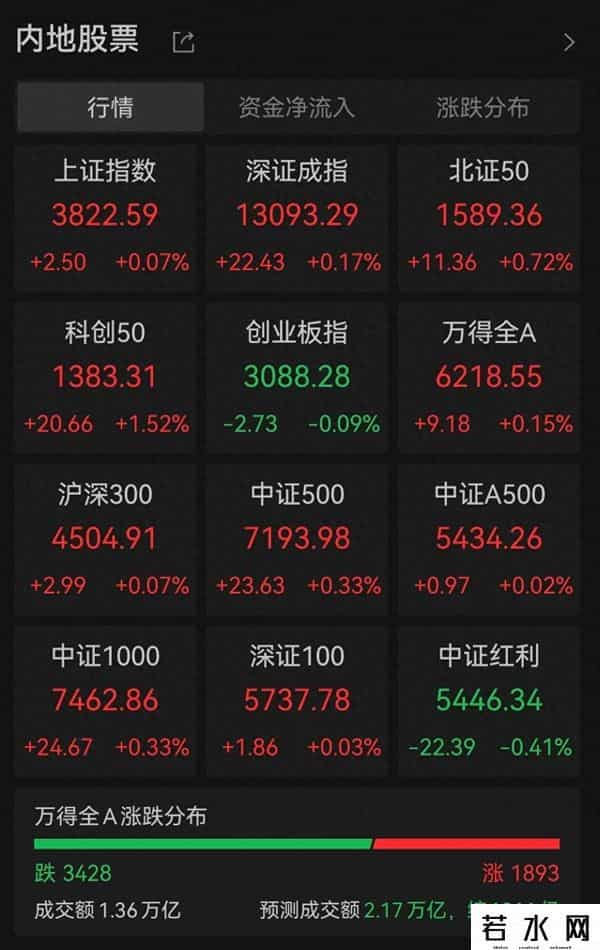The width and height of the screenshot is (600, 950).
Task: Share the 内地股票 panel
Action: (183, 42)
